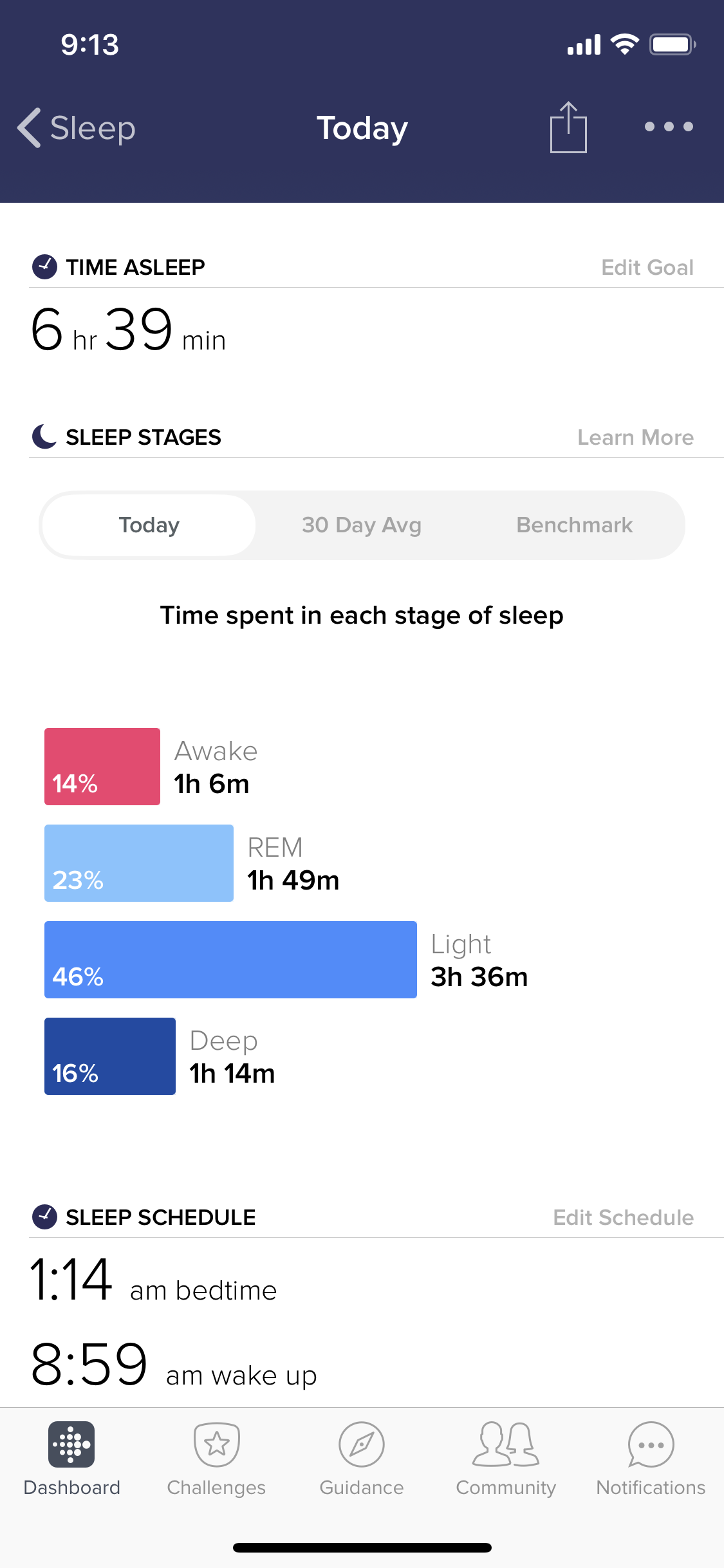The width and height of the screenshot is (724, 1568).
Task: Switch to 30 Day Avg view
Action: [x=362, y=525]
